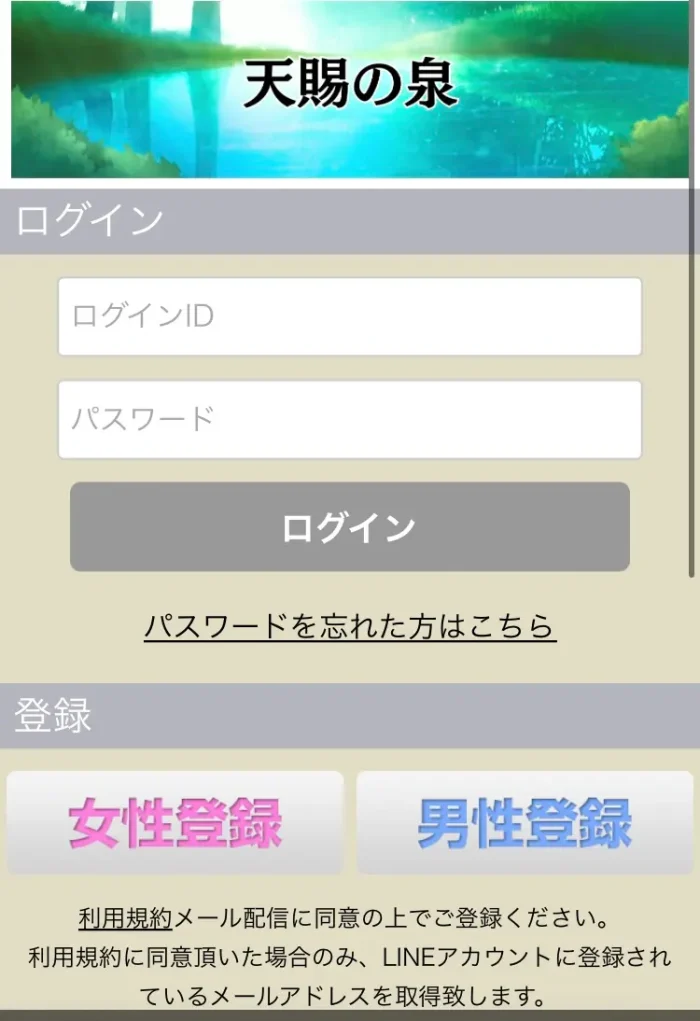The image size is (700, 1021).
Task: Submit with the gray ログイン button
Action: pyautogui.click(x=349, y=527)
